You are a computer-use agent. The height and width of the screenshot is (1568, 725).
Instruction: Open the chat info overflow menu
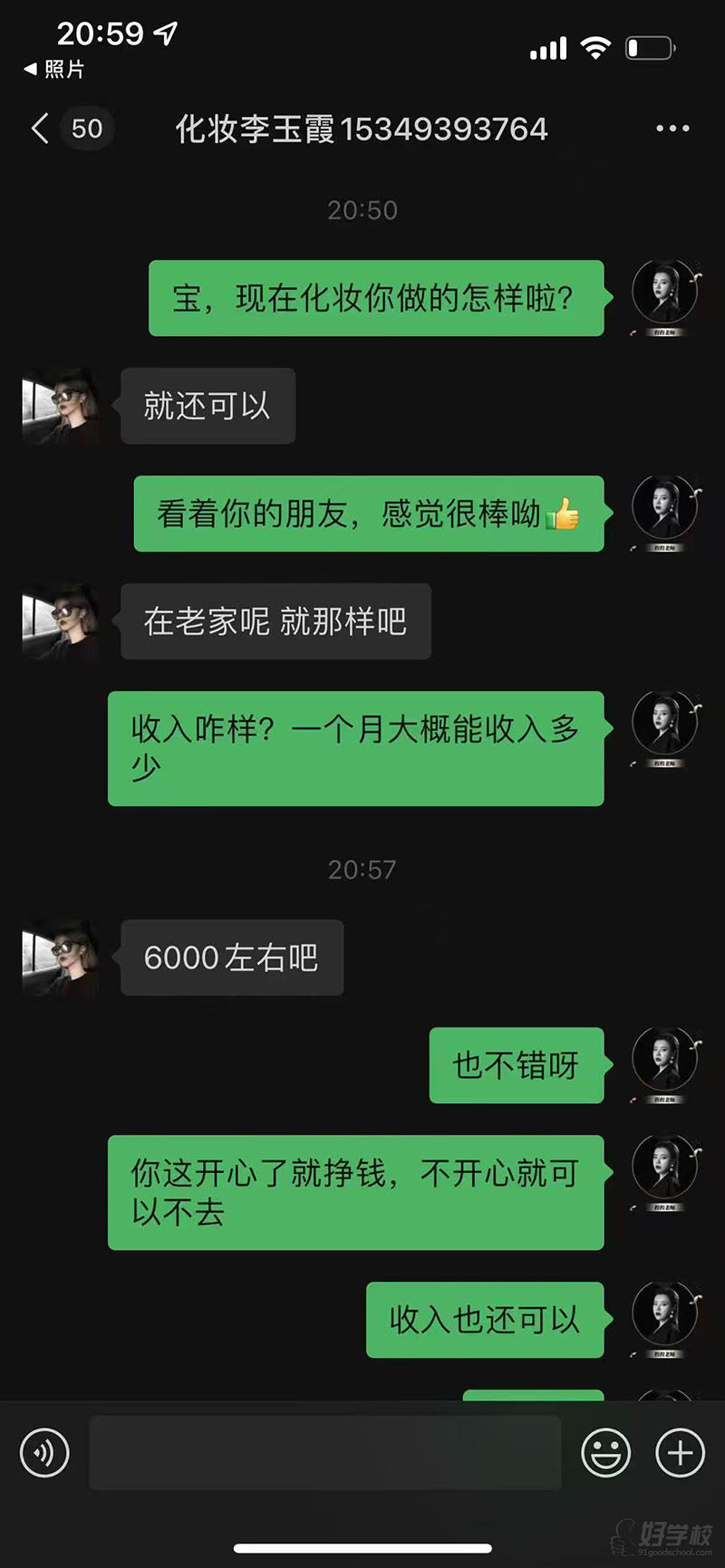672,129
